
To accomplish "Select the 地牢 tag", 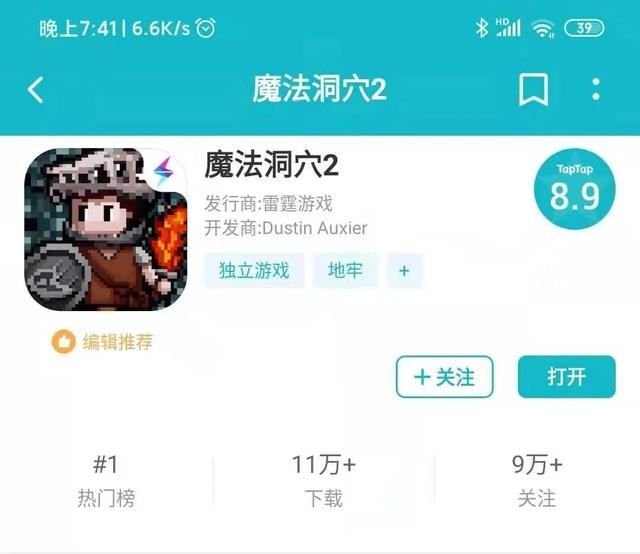I will point(345,270).
